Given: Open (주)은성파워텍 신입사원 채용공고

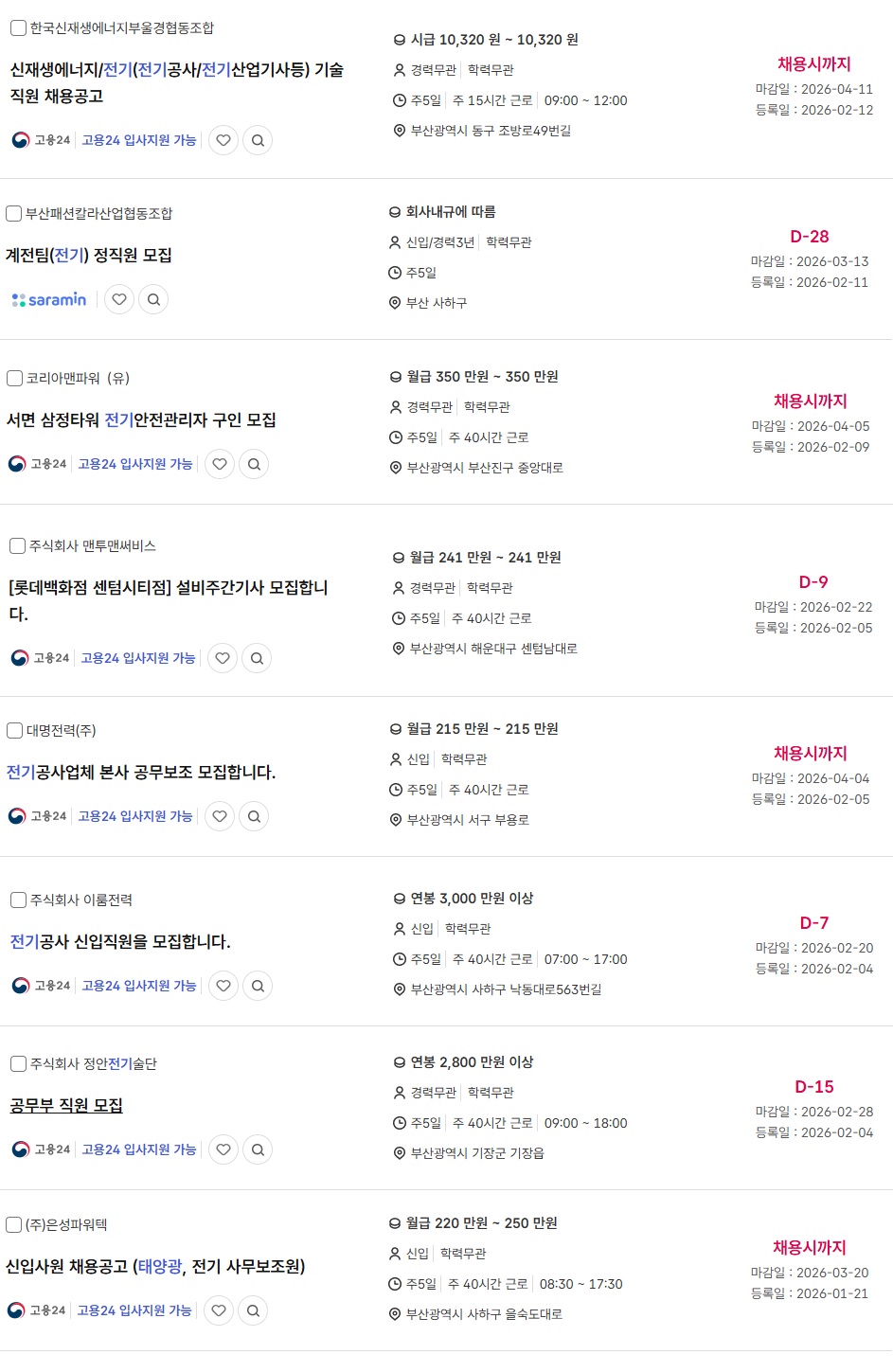Looking at the screenshot, I should coord(155,1267).
